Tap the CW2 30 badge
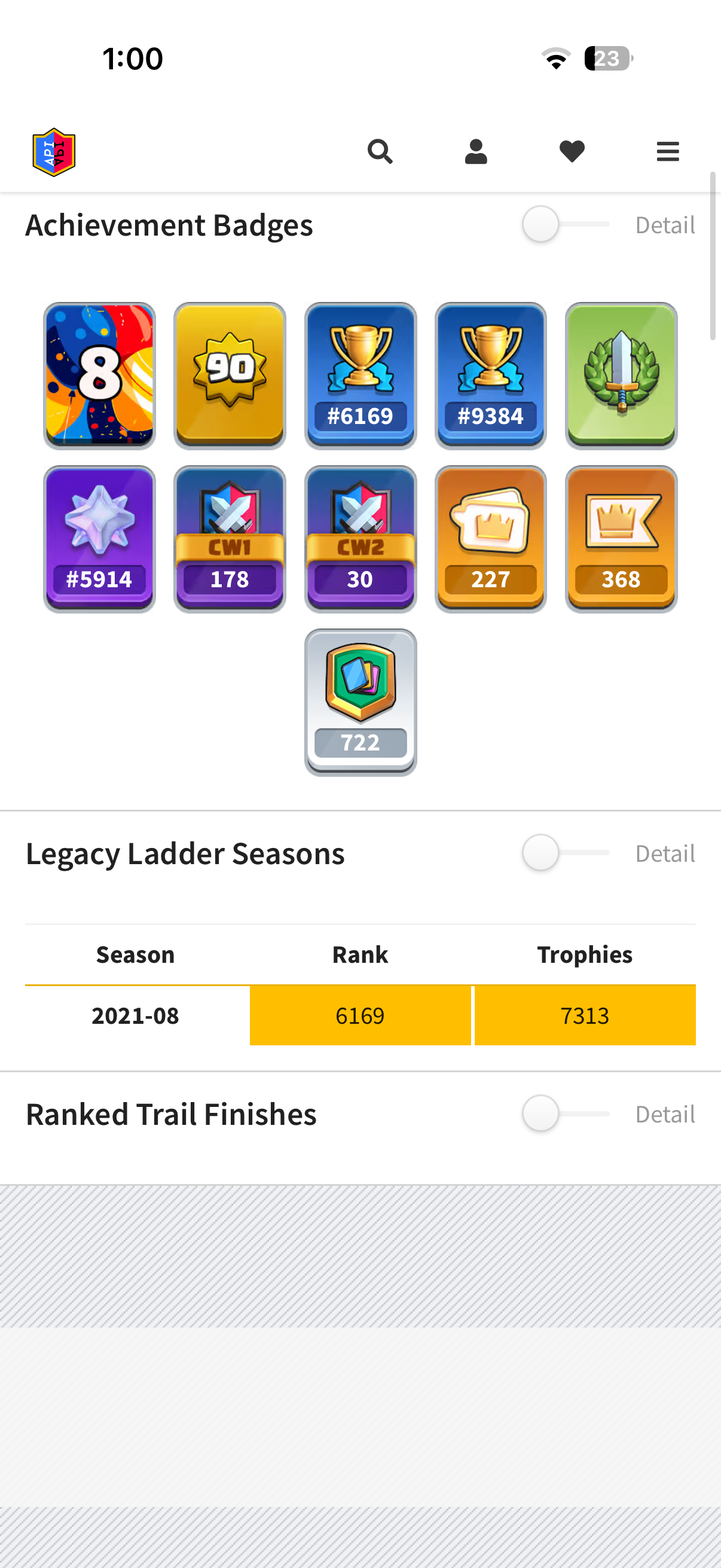 point(360,539)
